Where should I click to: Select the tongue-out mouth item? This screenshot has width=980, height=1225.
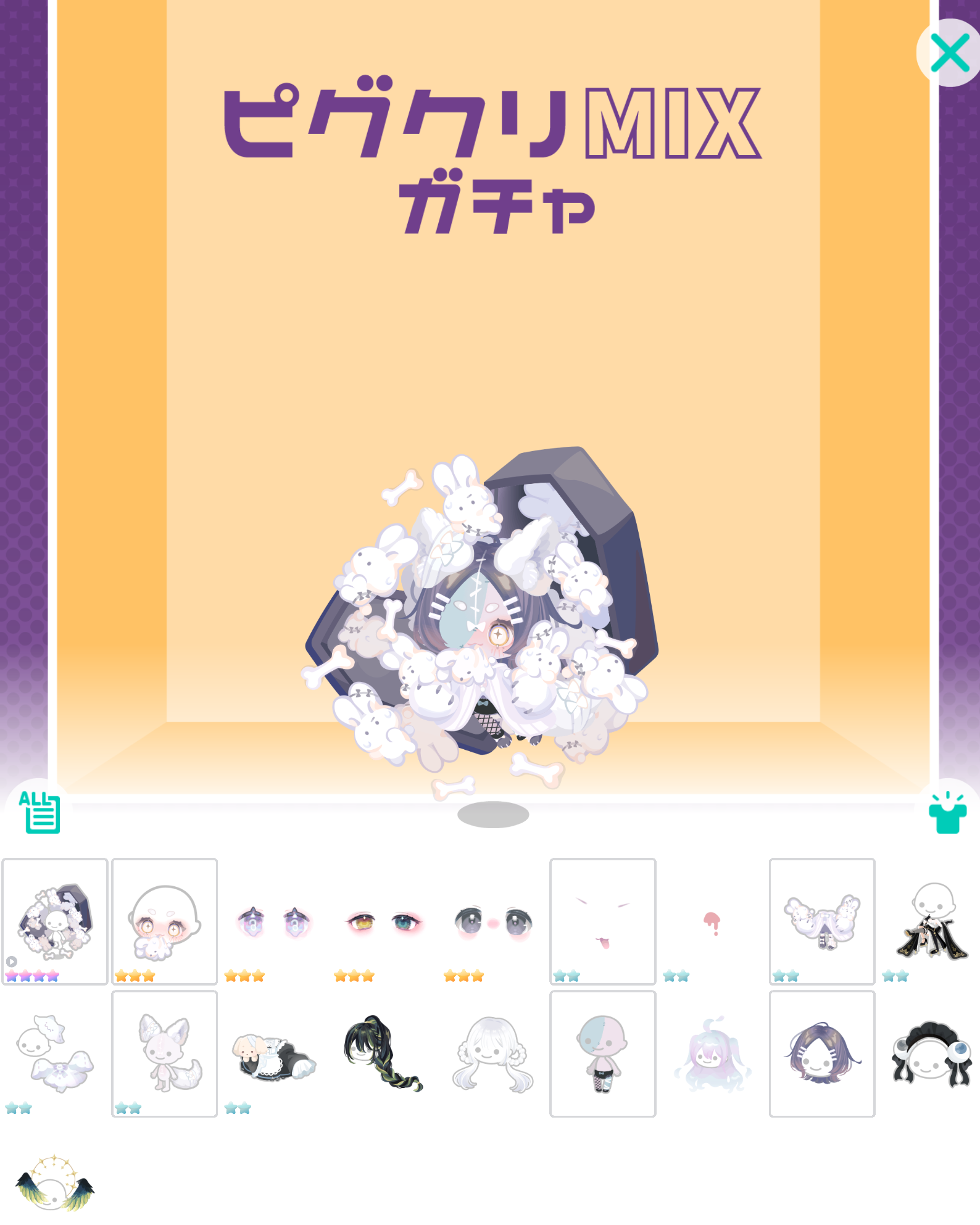coord(602,921)
